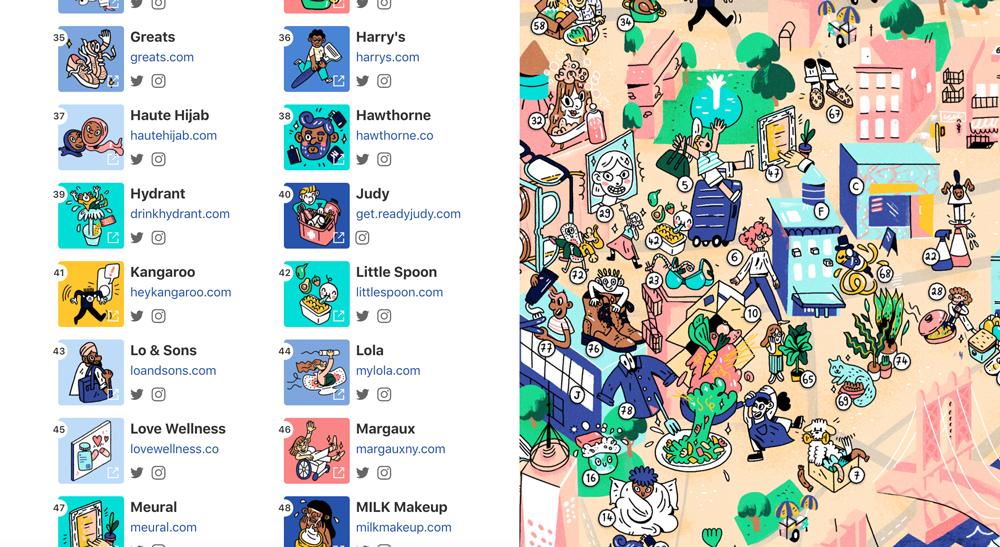View Kangaroo's Twitter account
1000x547 pixels.
tap(137, 316)
